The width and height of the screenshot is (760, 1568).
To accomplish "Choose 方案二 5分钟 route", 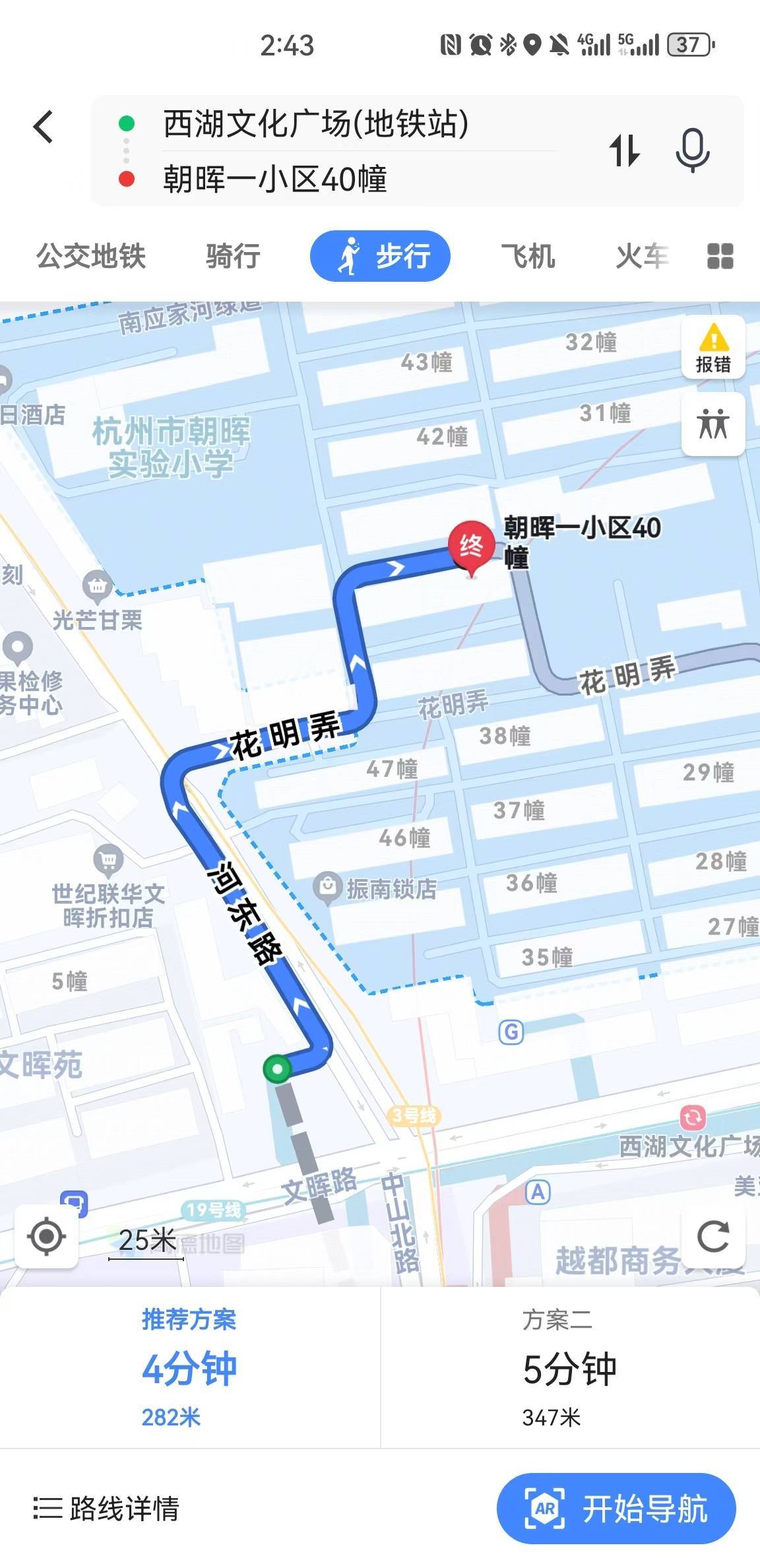I will 570,1368.
